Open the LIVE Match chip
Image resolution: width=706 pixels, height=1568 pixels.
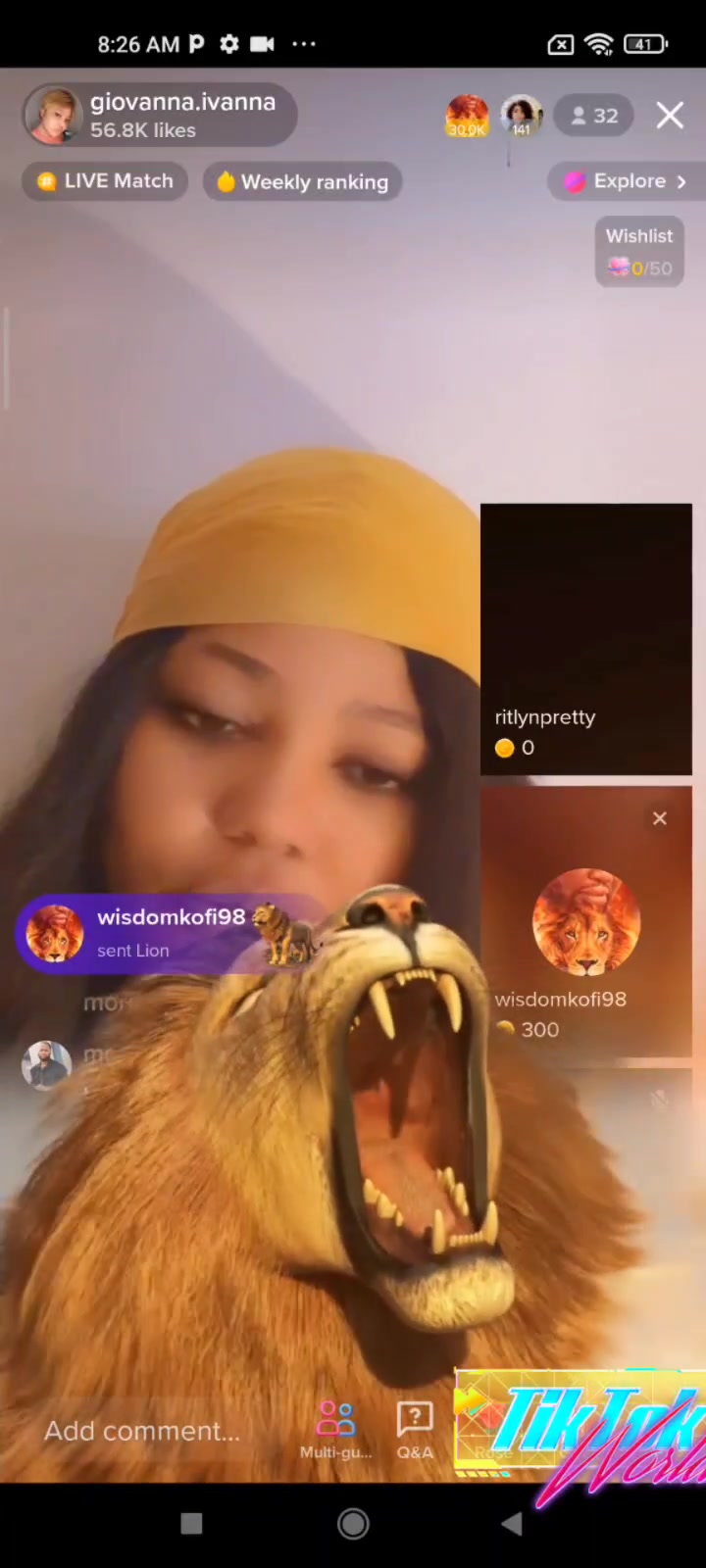click(x=105, y=181)
